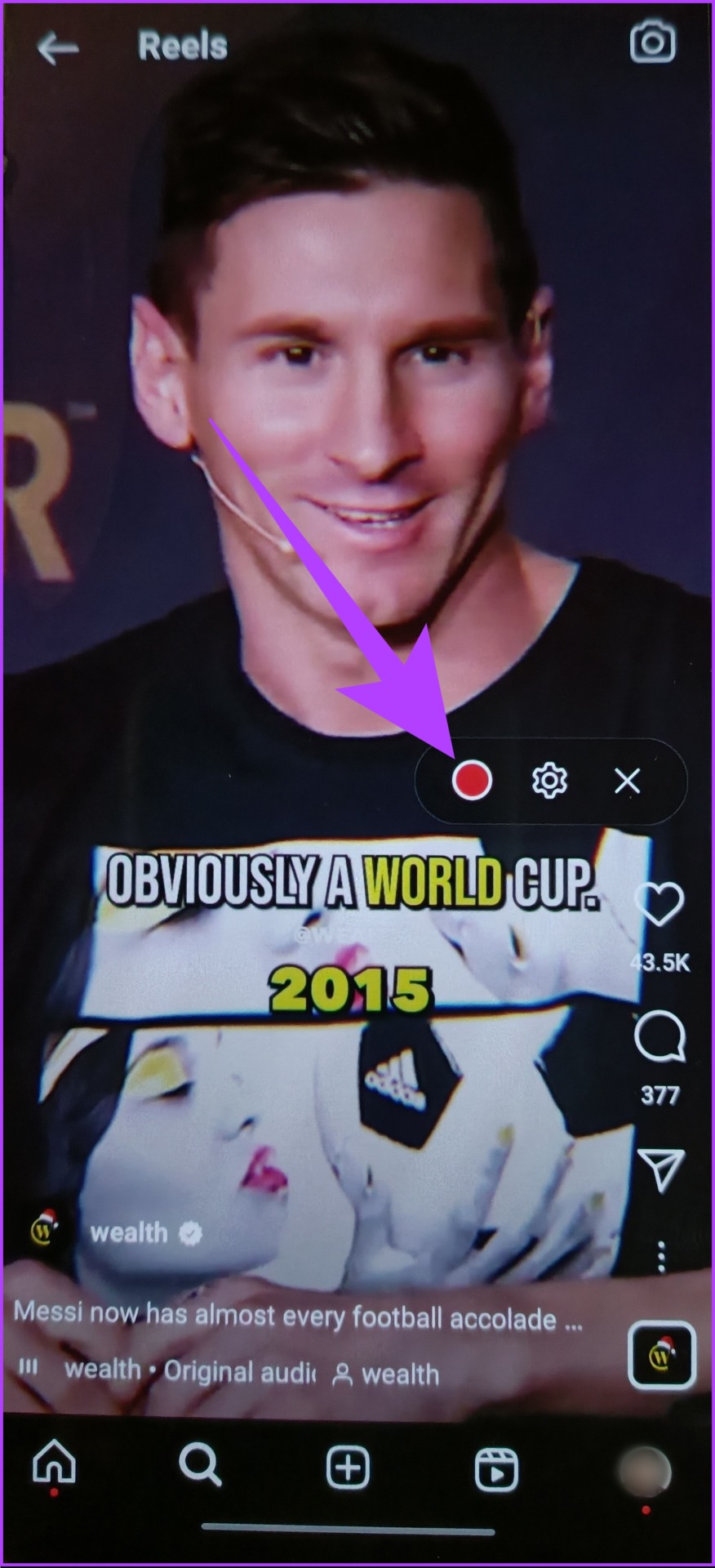Switch to the Search tab

(200, 1464)
